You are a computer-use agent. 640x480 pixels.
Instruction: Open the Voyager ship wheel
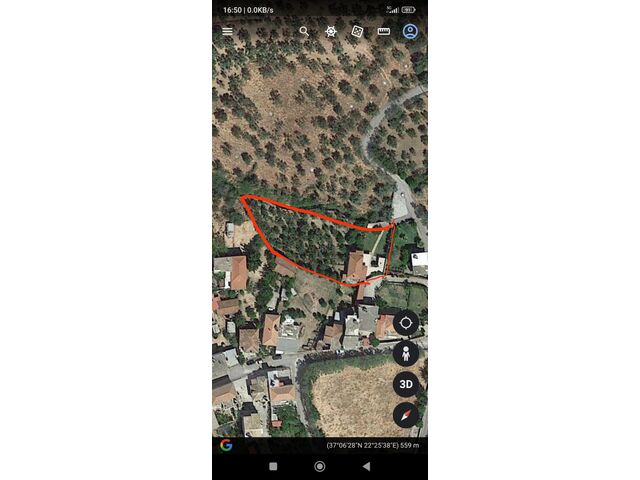(331, 31)
